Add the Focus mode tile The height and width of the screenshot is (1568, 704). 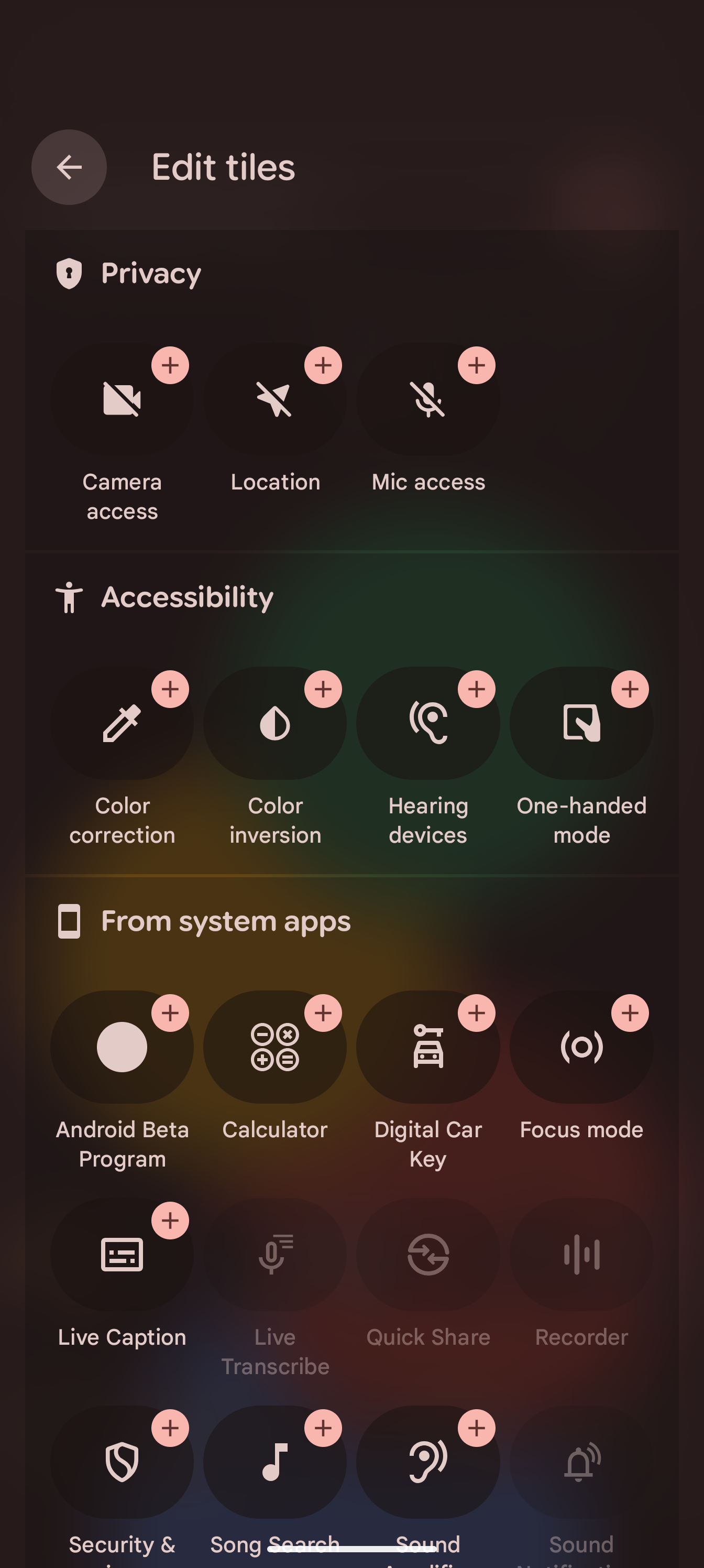coord(630,1013)
